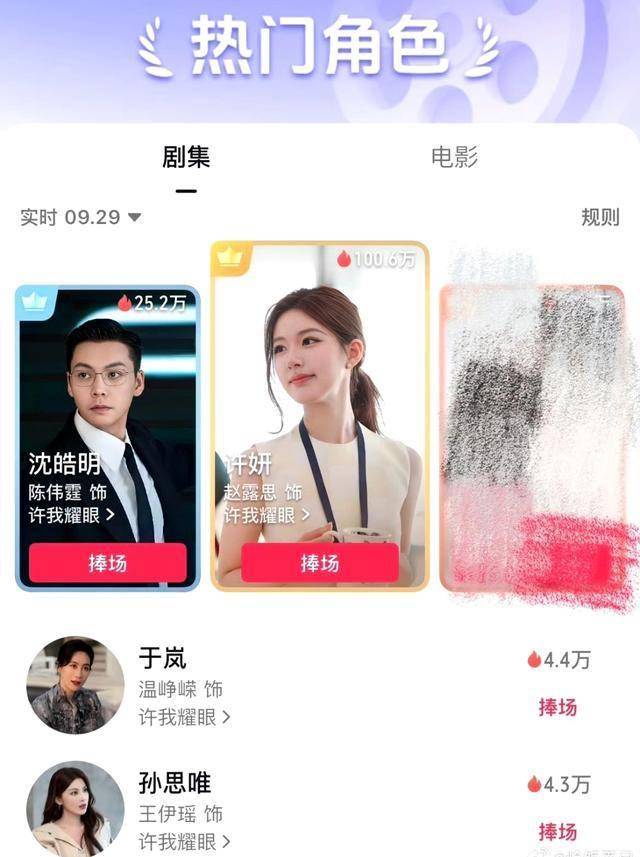The image size is (640, 857).
Task: Open the 规则 rules page
Action: pyautogui.click(x=600, y=217)
